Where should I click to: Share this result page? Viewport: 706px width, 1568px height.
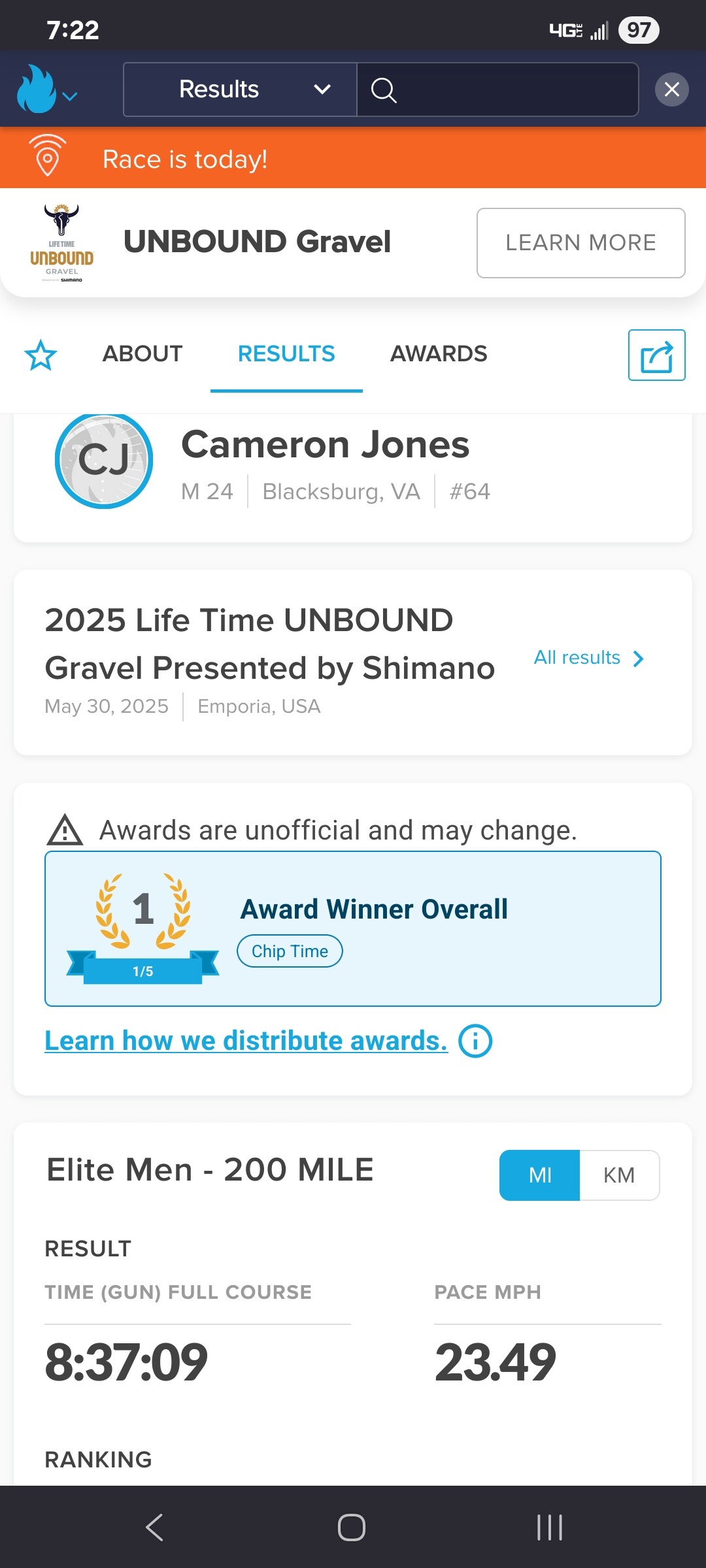[x=656, y=355]
